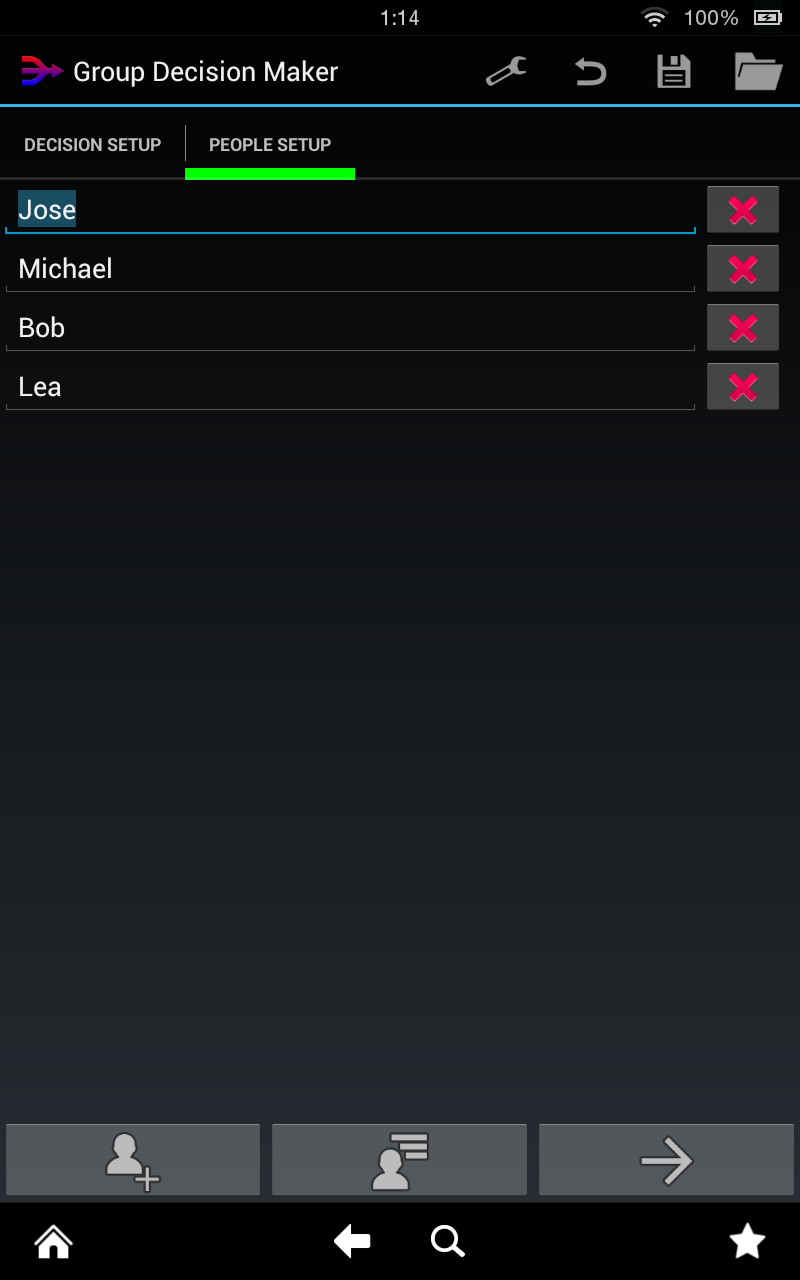Switch to the Decision Setup tab
The height and width of the screenshot is (1280, 800).
point(92,145)
